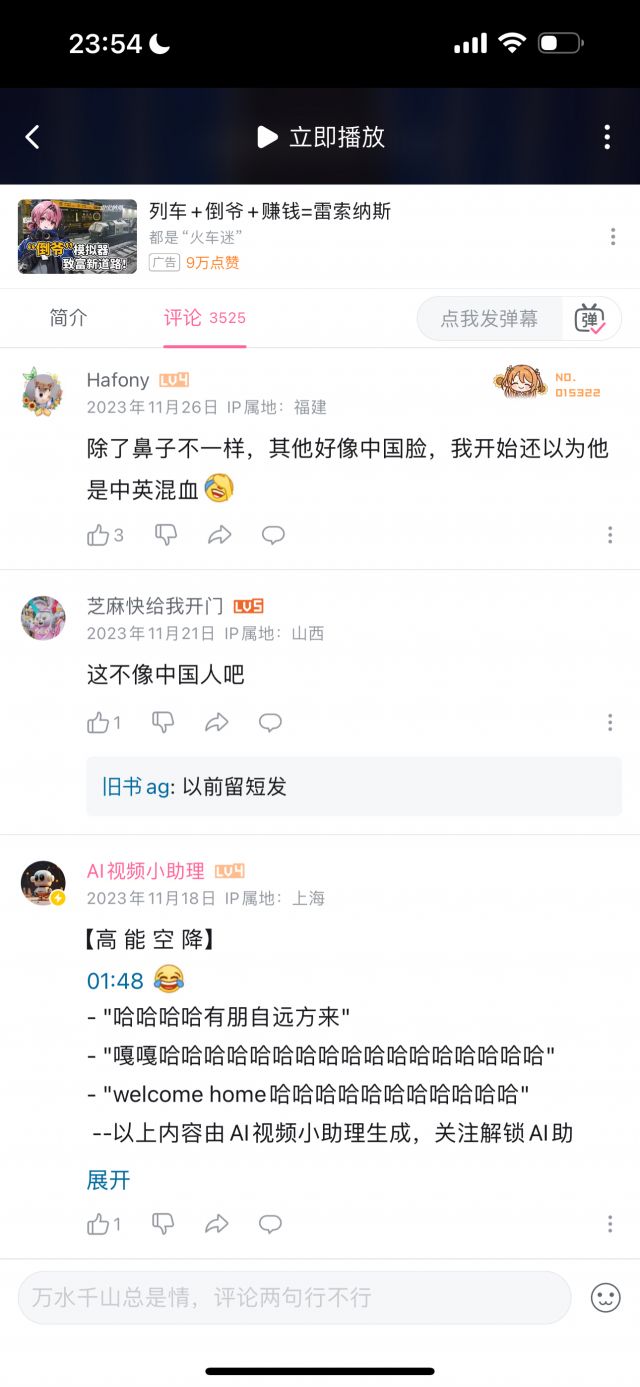This screenshot has height=1387, width=640.
Task: Toggle the 弹 danmaku display switch
Action: (x=590, y=319)
